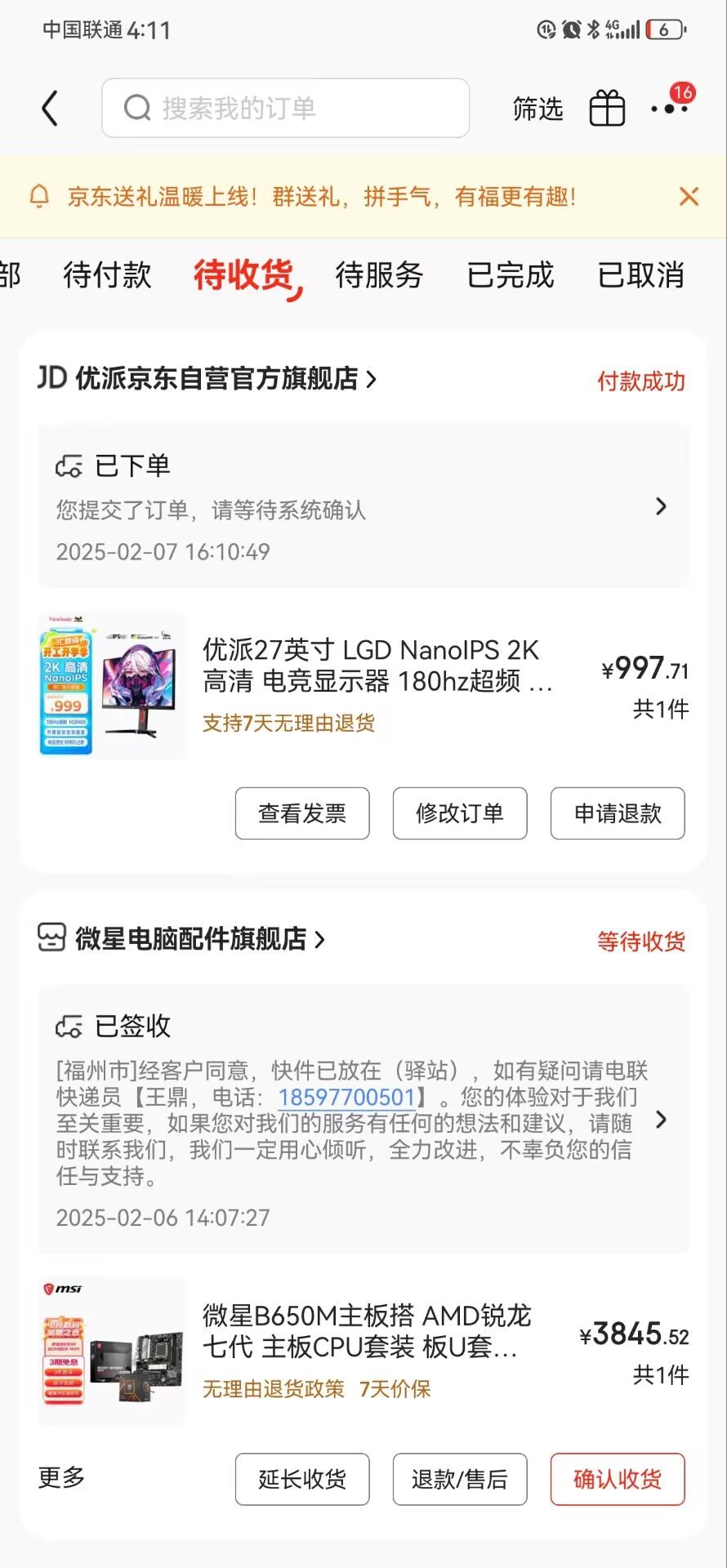Open the three-dot more menu

click(x=669, y=109)
